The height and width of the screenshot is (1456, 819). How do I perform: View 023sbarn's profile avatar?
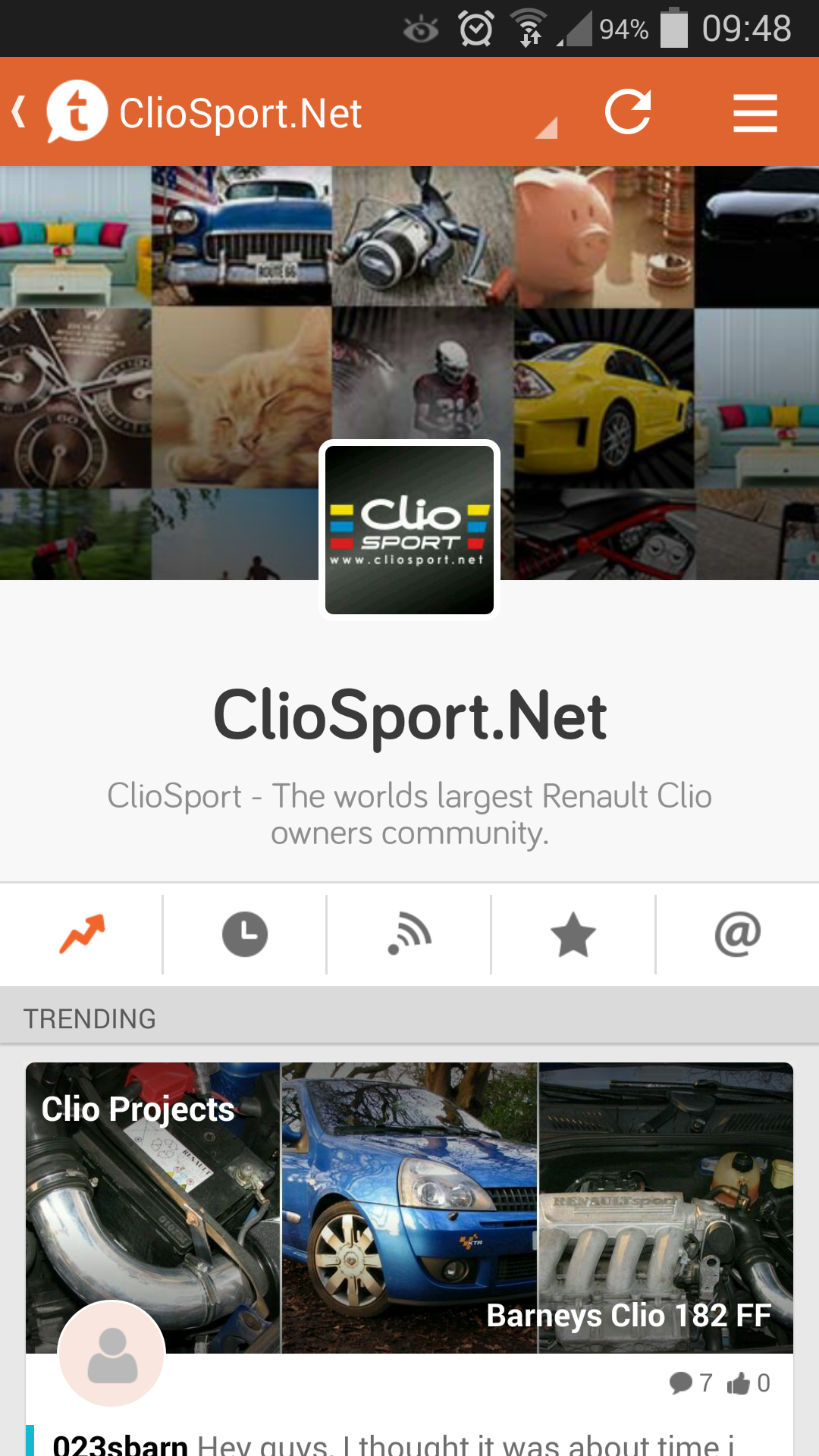click(112, 1354)
